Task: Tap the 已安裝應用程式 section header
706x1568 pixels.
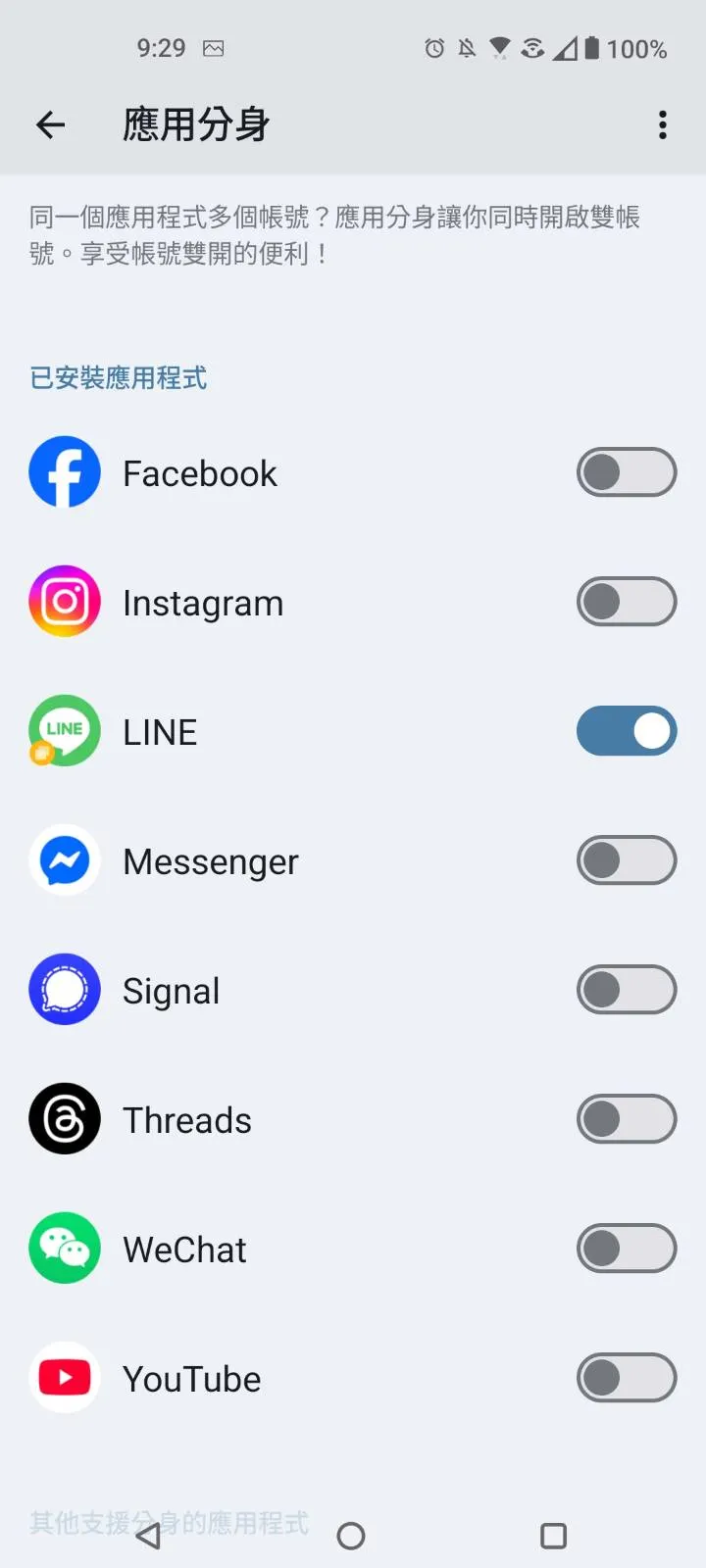Action: coord(118,378)
